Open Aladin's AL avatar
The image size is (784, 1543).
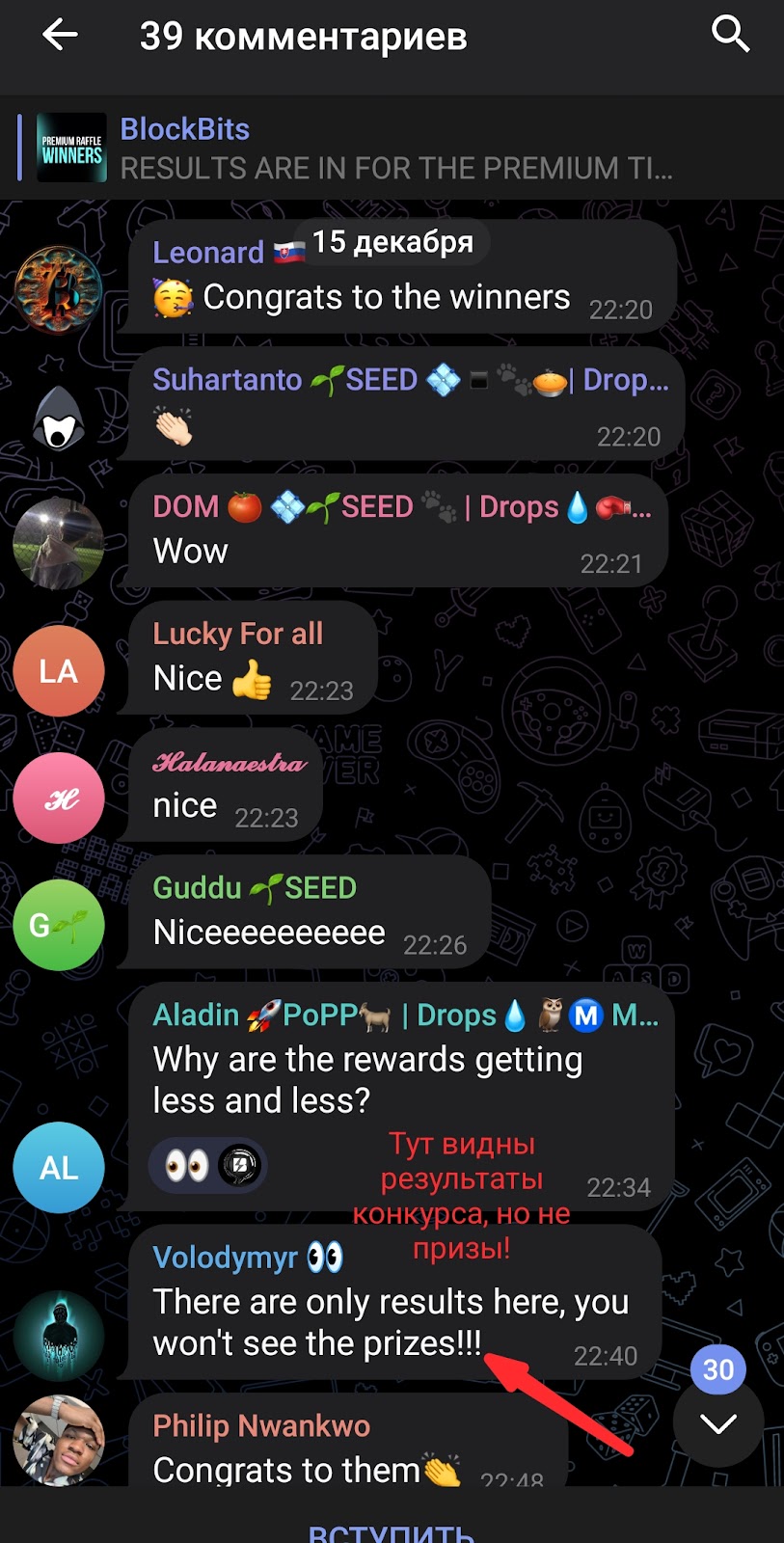tap(58, 1168)
